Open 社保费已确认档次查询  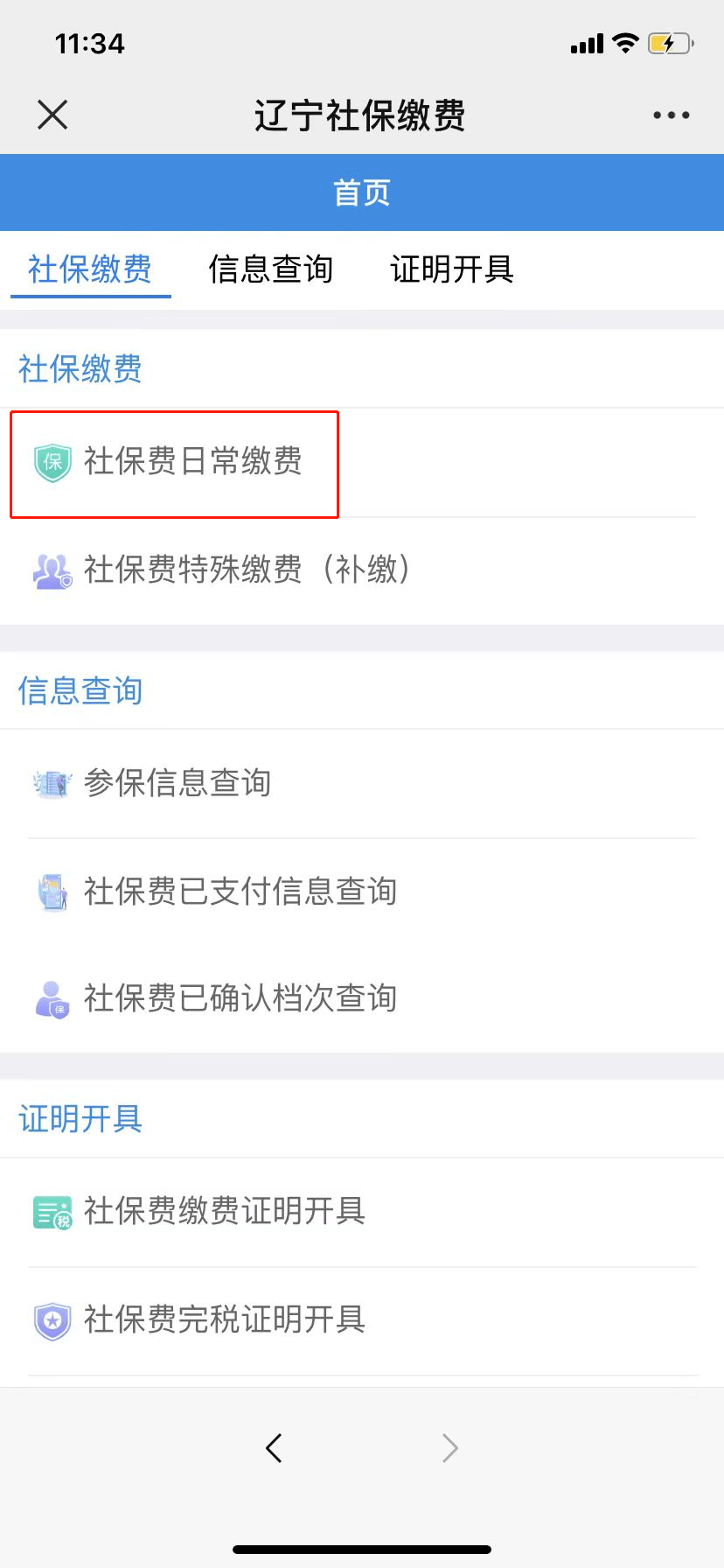pyautogui.click(x=240, y=998)
